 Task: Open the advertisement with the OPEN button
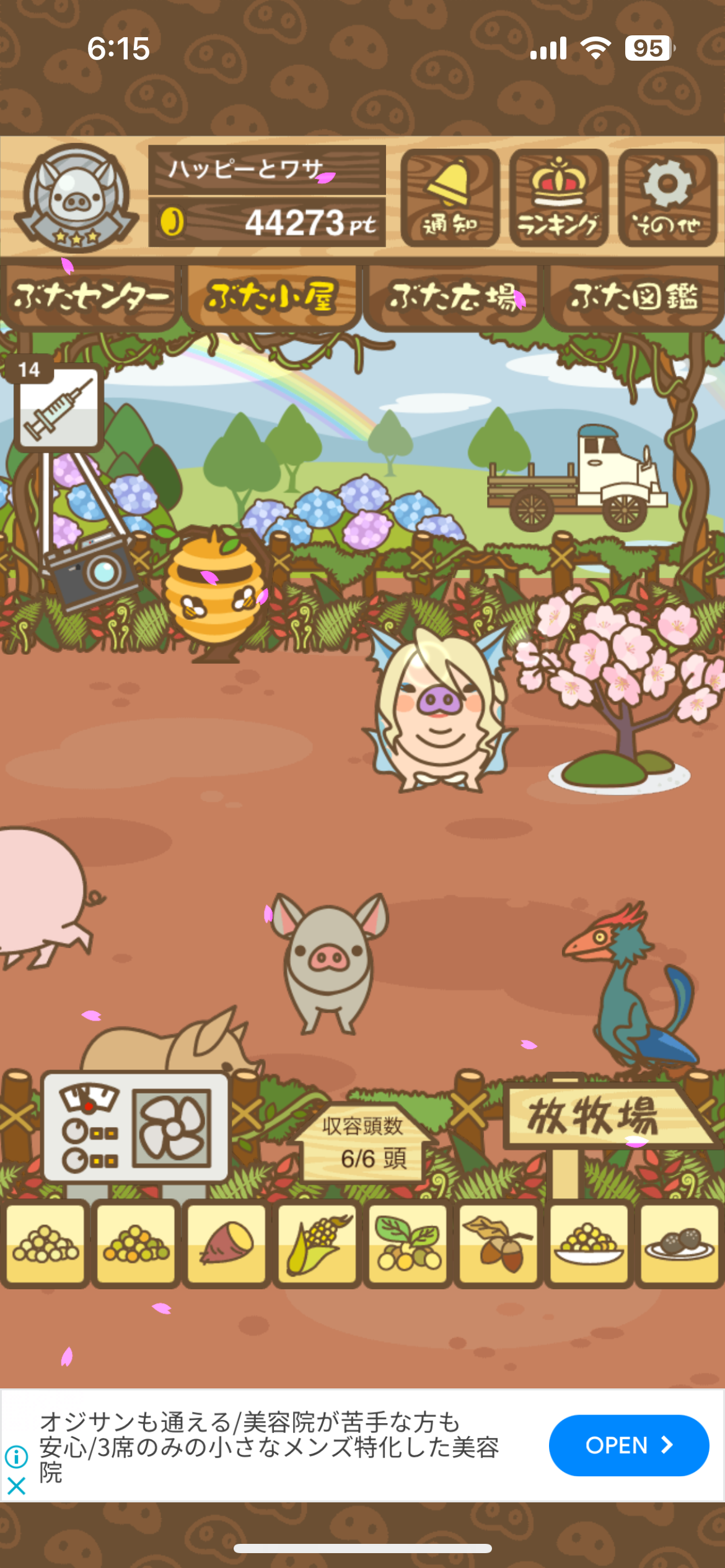click(x=628, y=1445)
